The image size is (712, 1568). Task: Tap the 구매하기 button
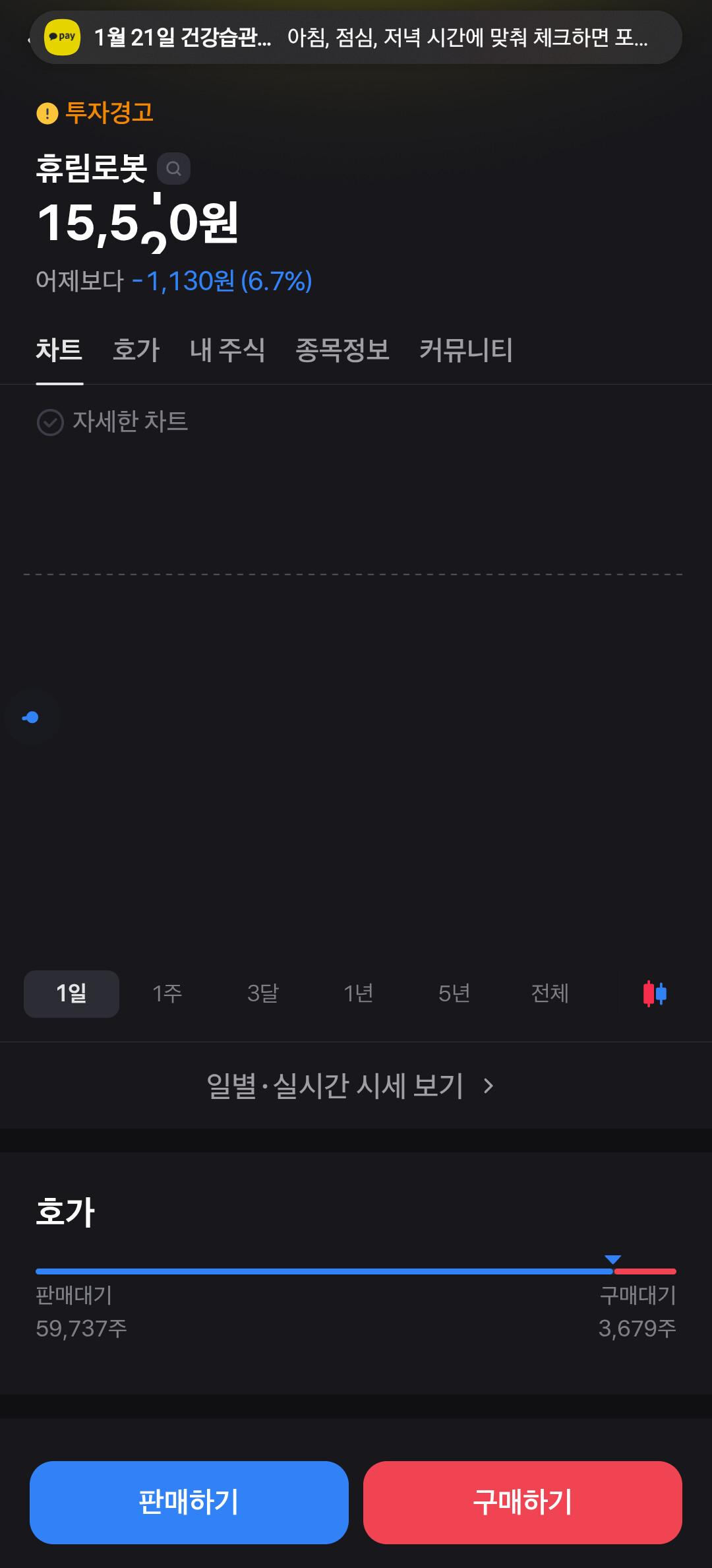coord(523,1503)
